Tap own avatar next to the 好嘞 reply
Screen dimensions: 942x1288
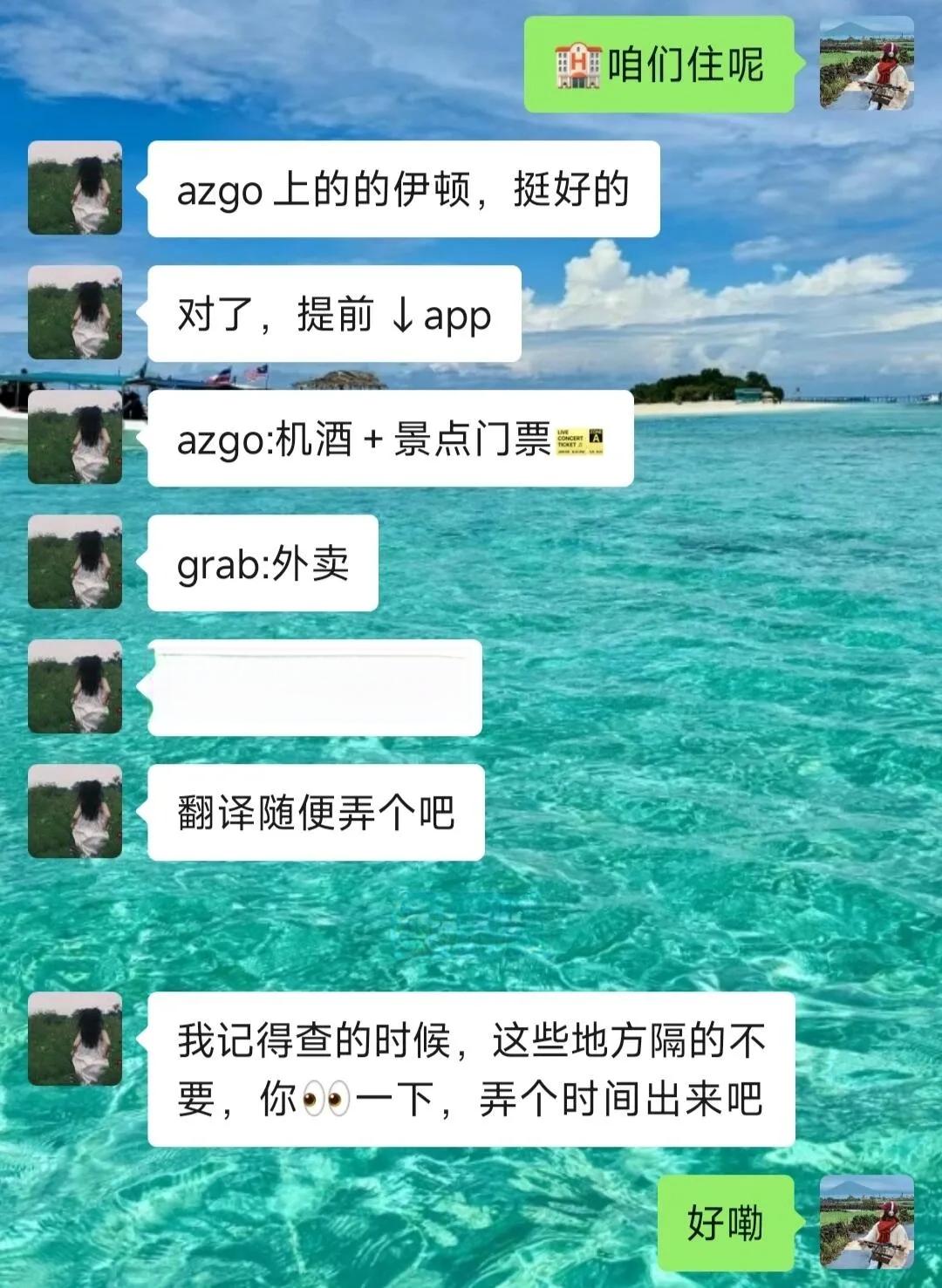point(866,1222)
